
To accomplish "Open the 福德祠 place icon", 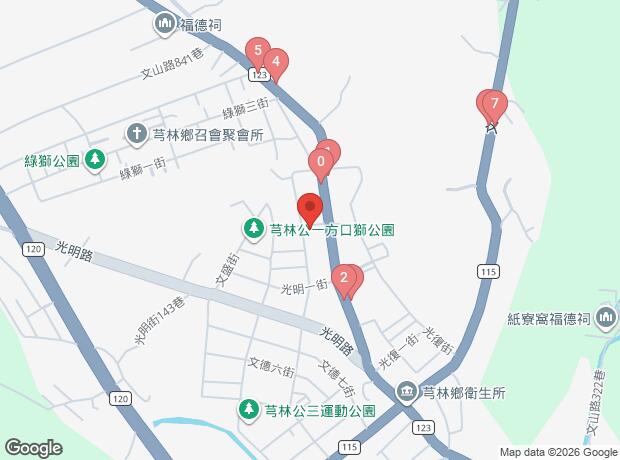I will tap(165, 21).
